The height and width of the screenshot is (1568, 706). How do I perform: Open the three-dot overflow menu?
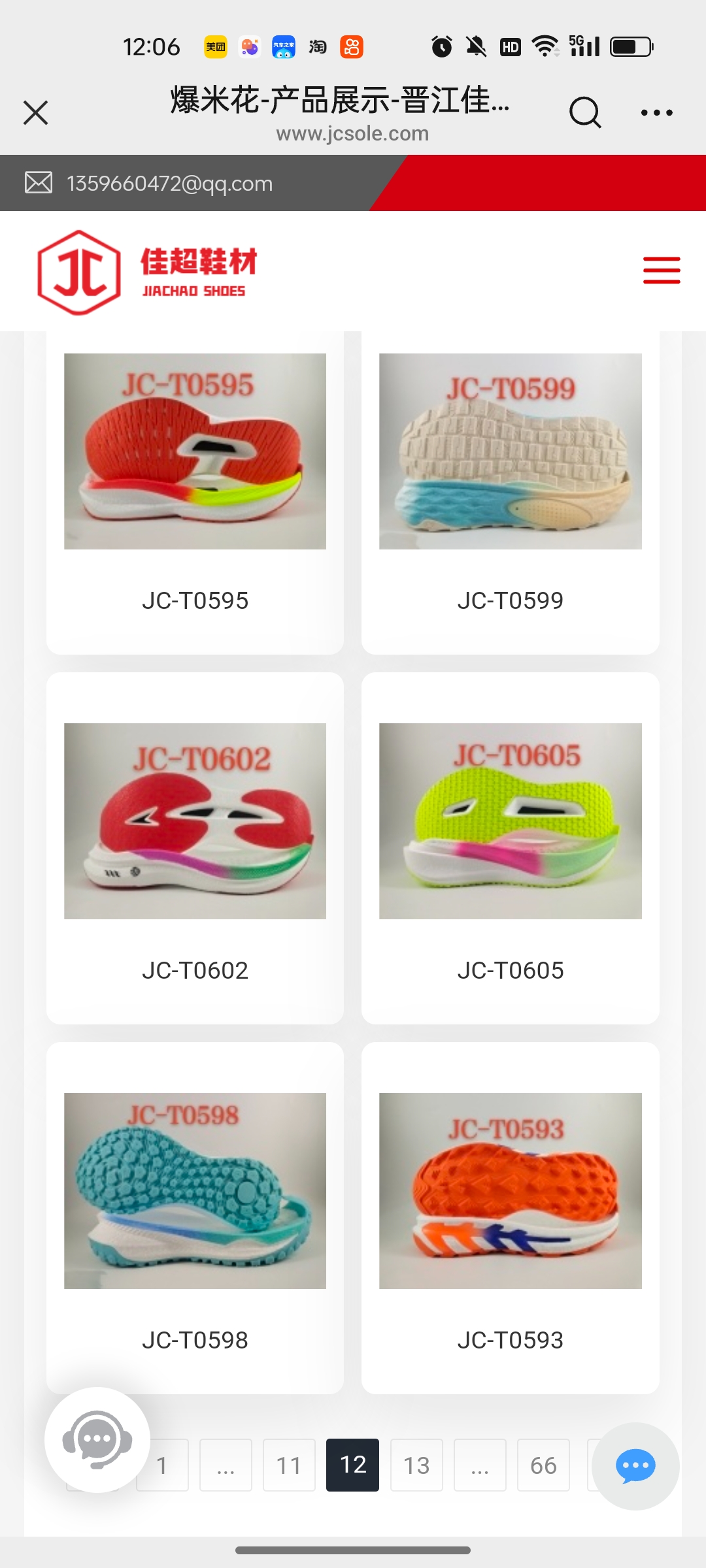pos(656,112)
